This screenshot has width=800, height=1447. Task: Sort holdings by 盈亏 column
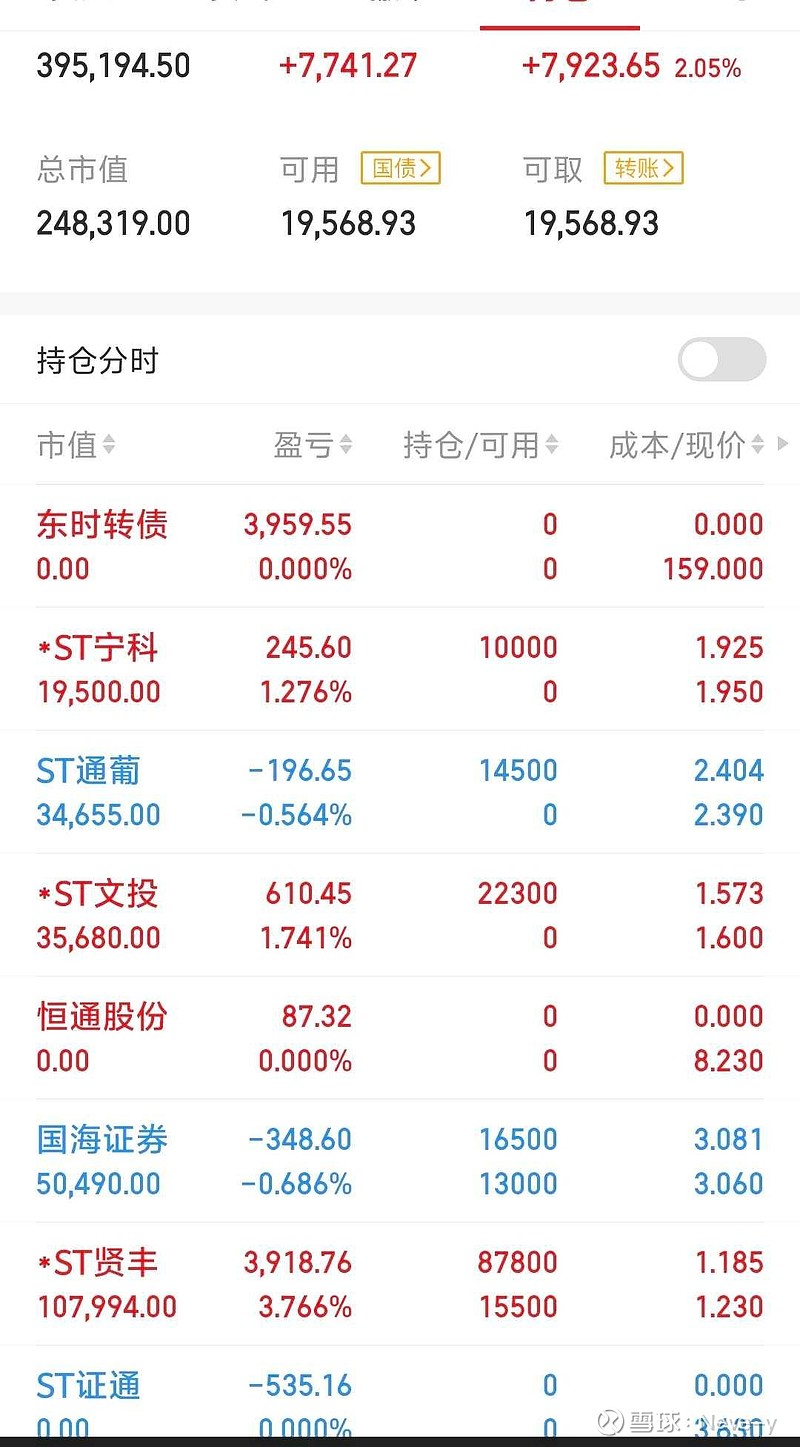pyautogui.click(x=313, y=445)
